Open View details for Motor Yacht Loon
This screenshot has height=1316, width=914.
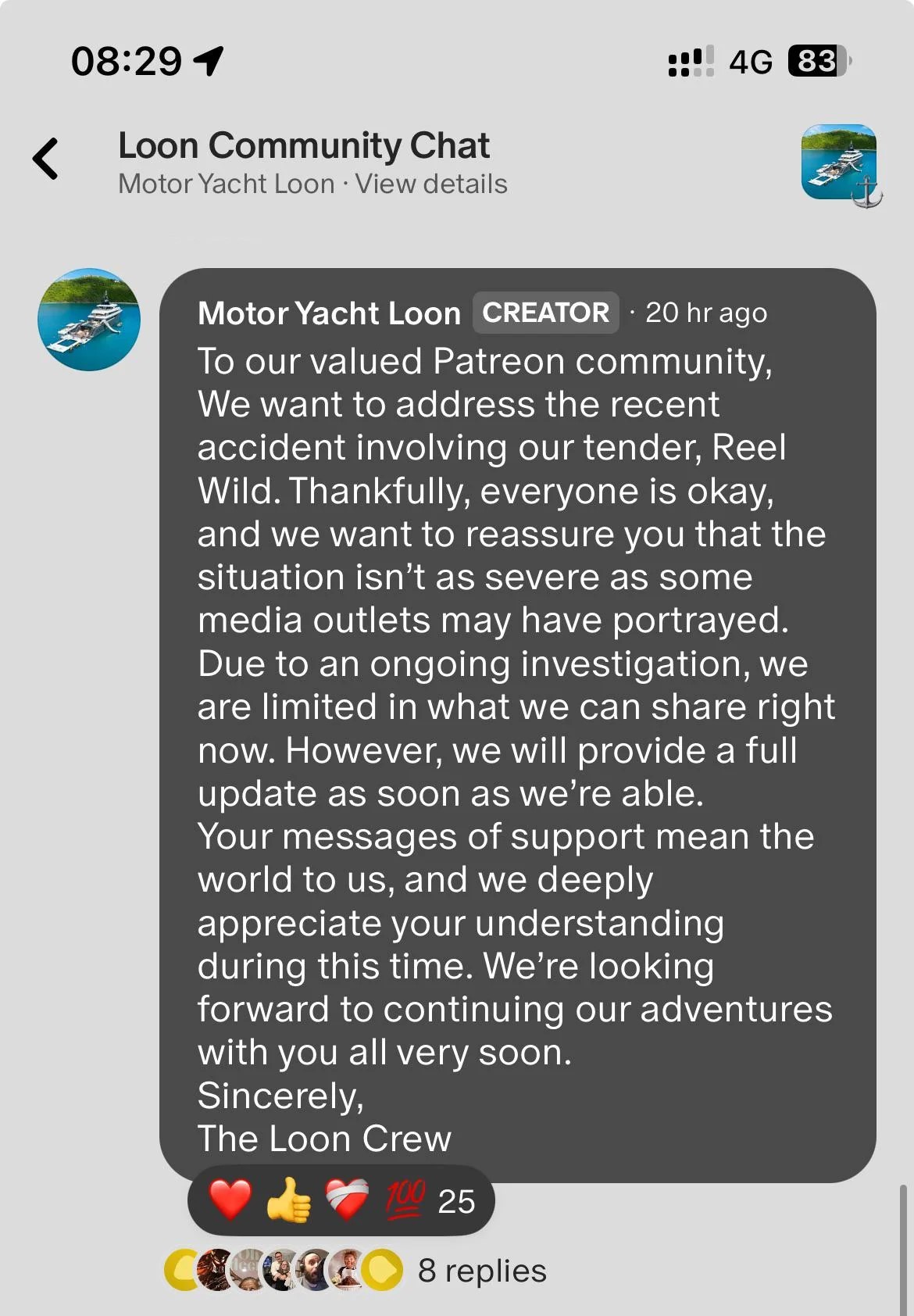pyautogui.click(x=431, y=184)
